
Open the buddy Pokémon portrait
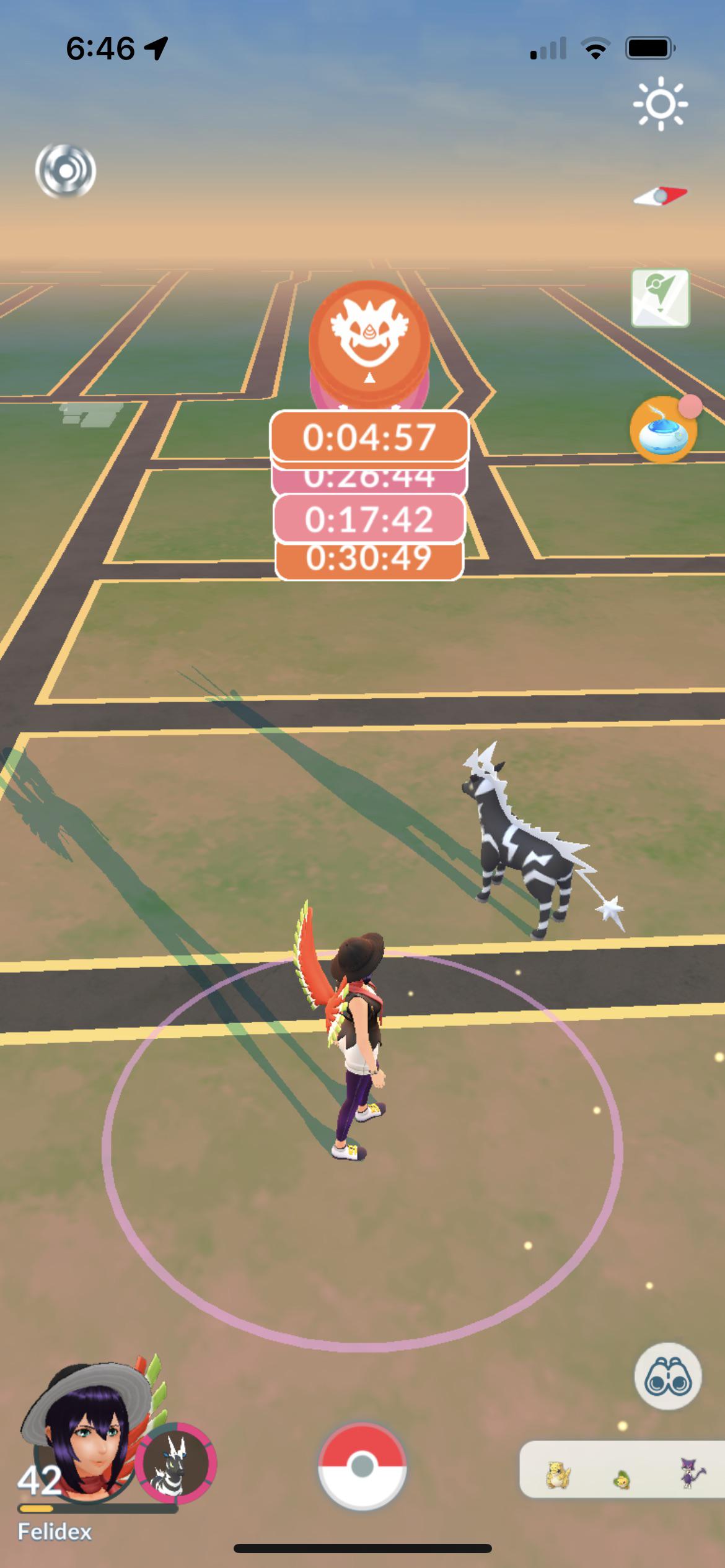(177, 1461)
